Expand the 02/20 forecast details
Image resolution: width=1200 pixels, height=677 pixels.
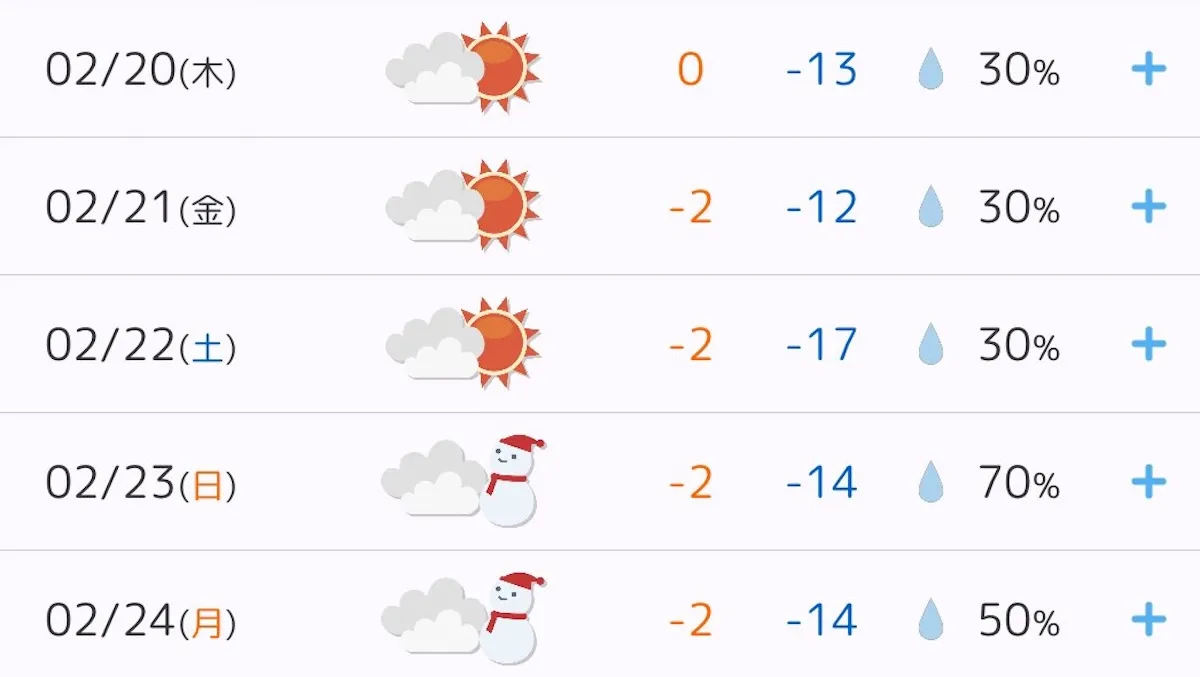pyautogui.click(x=1148, y=70)
